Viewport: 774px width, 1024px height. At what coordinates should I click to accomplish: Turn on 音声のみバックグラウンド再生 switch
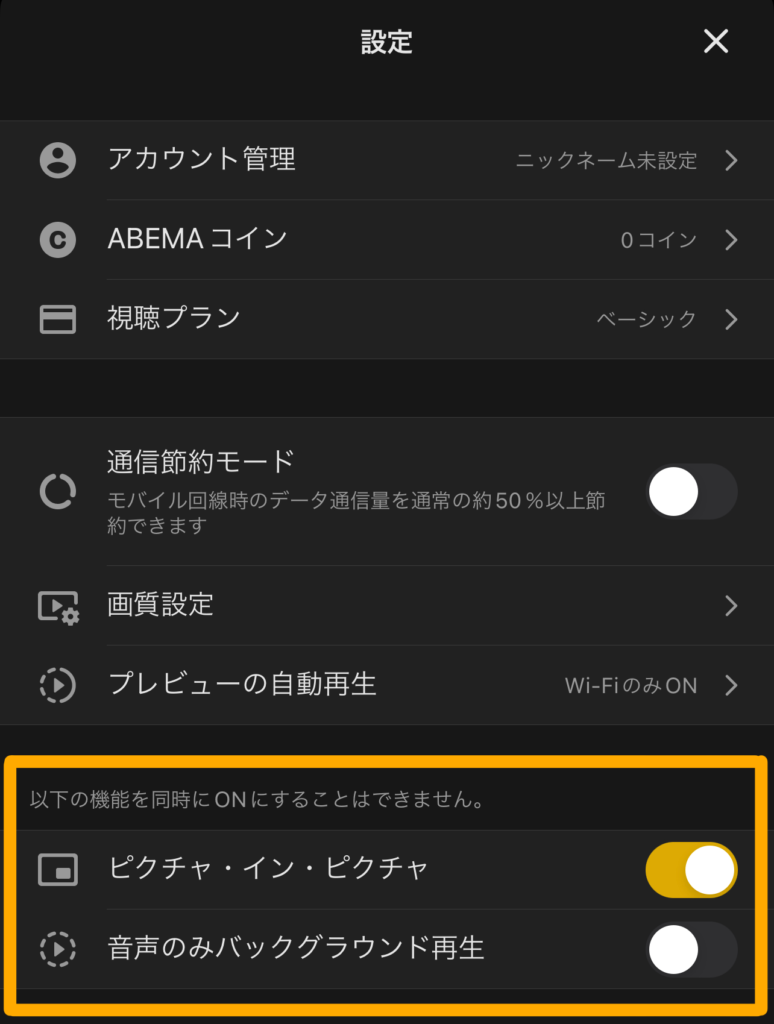(692, 950)
